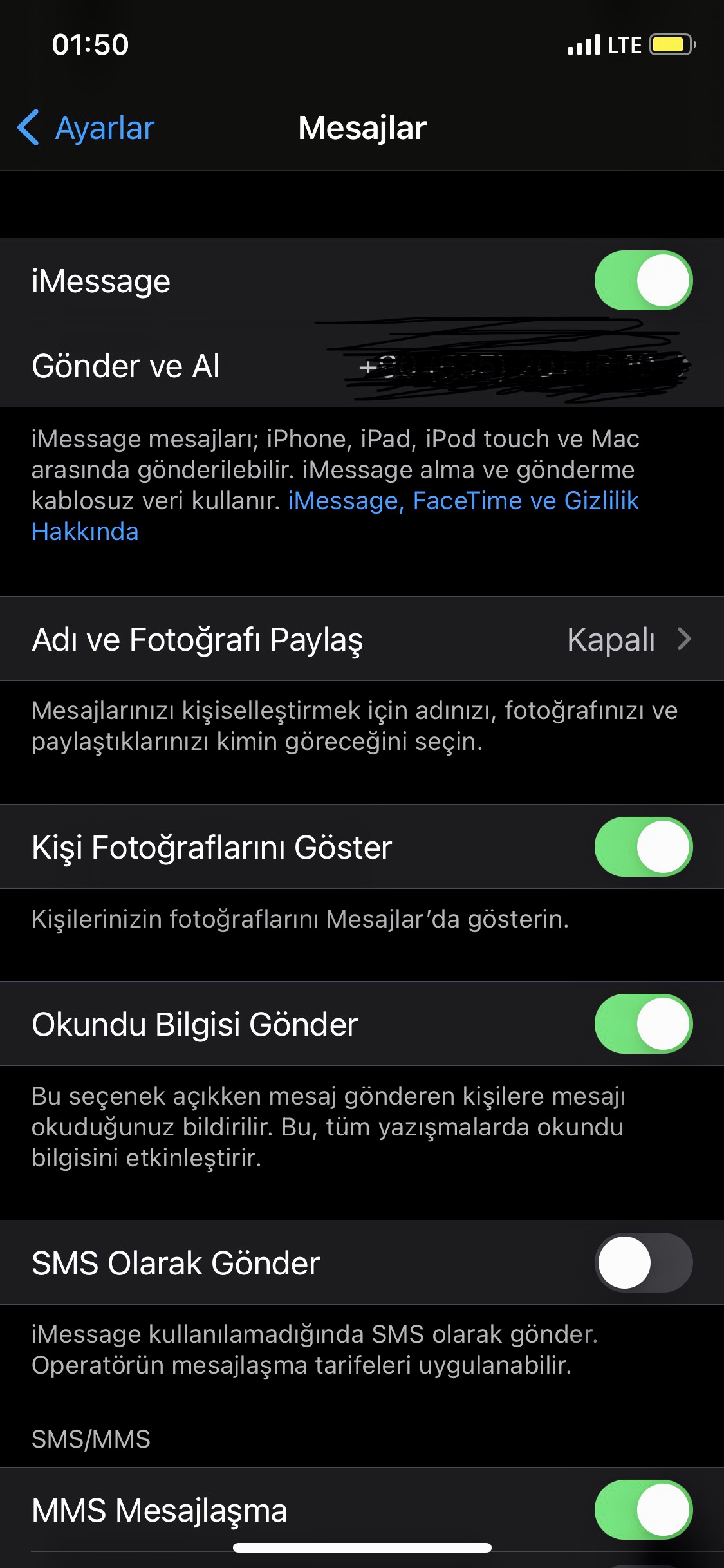
Task: Open Adı ve Fotoğrafı Paylaş
Action: pyautogui.click(x=360, y=639)
